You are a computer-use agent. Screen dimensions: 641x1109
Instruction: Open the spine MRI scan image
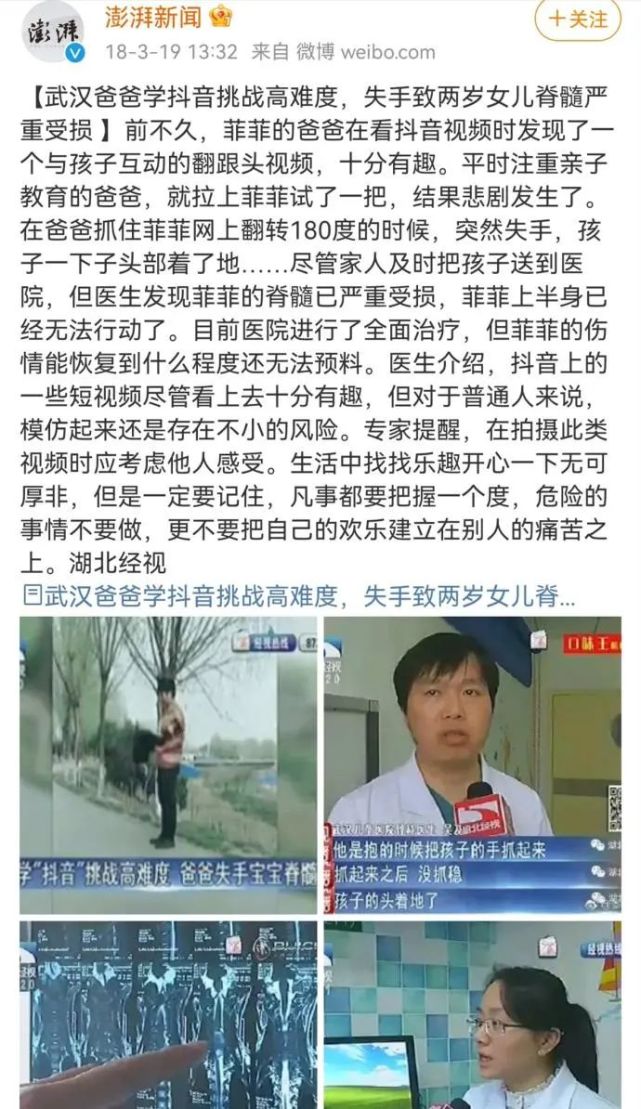168,1014
